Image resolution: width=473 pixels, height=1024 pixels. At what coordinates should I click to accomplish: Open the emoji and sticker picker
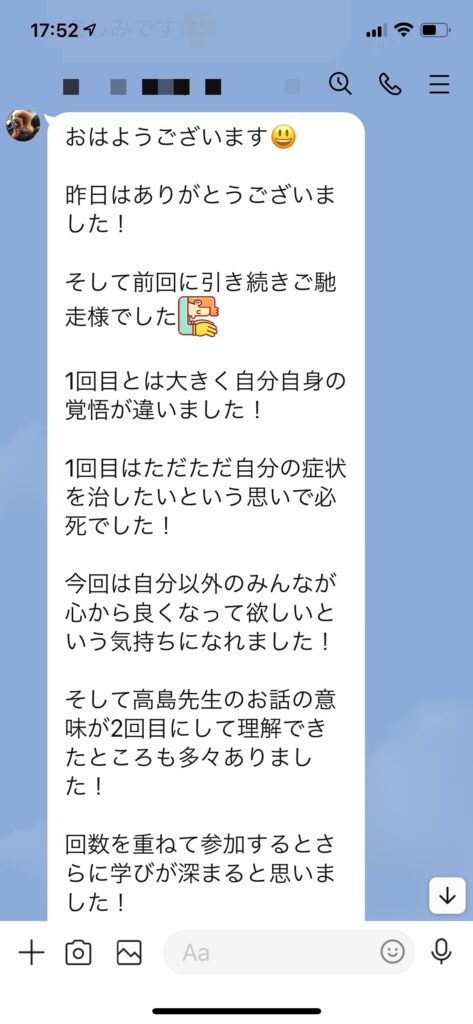pos(393,953)
